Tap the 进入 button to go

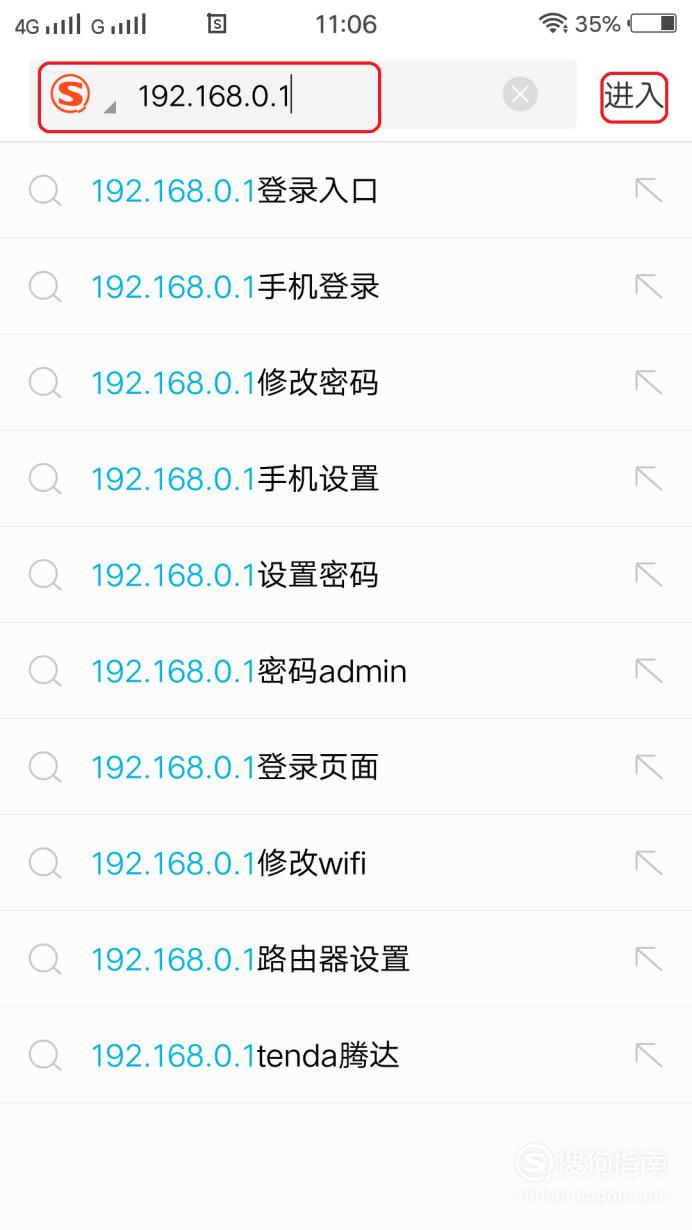tap(634, 96)
